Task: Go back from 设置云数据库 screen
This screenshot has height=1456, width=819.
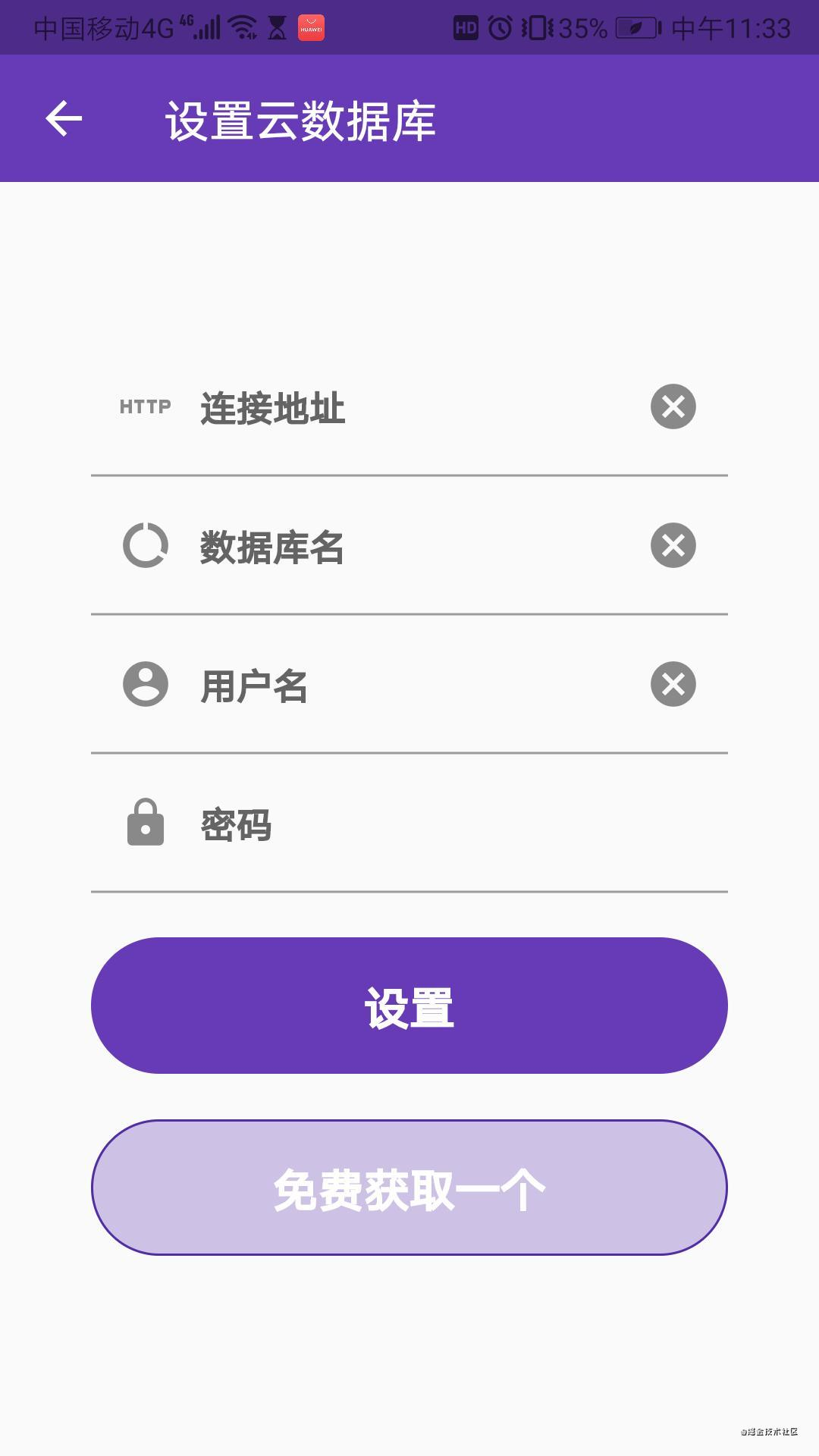Action: coord(64,119)
